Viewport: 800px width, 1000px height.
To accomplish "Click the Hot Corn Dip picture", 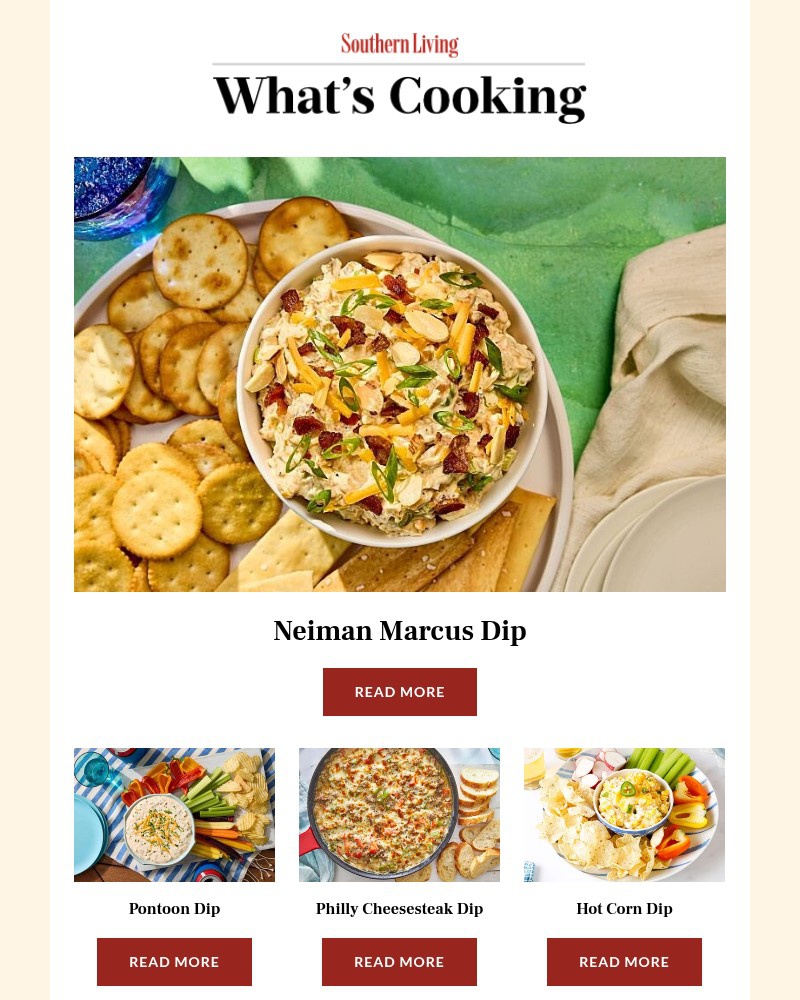I will (x=624, y=814).
